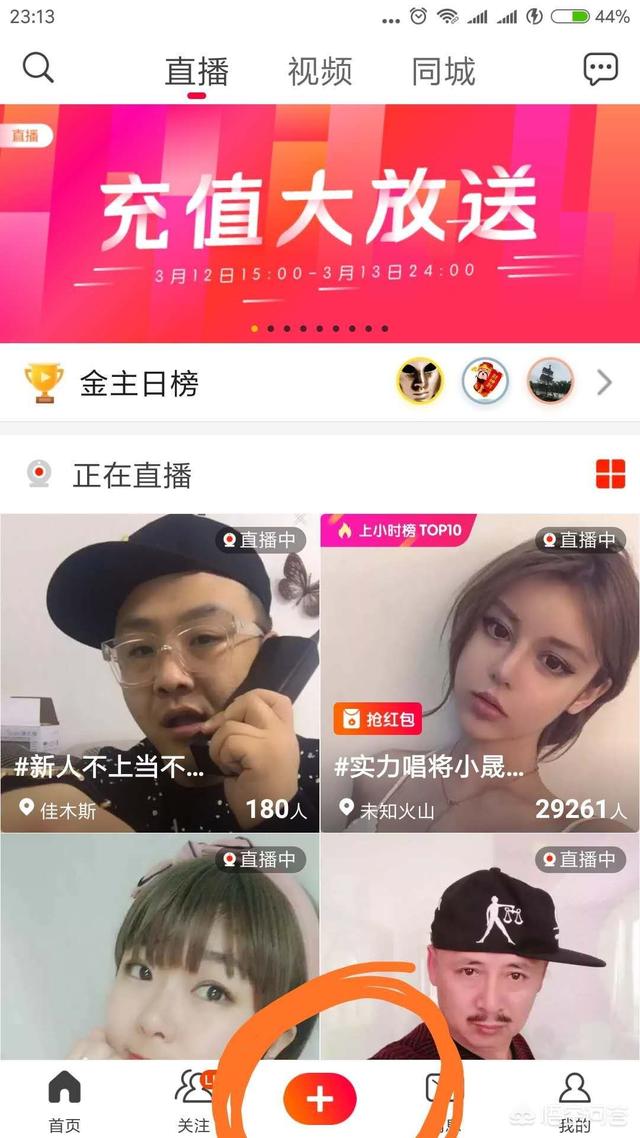
Task: Open the messages chat bubble icon
Action: click(x=600, y=69)
